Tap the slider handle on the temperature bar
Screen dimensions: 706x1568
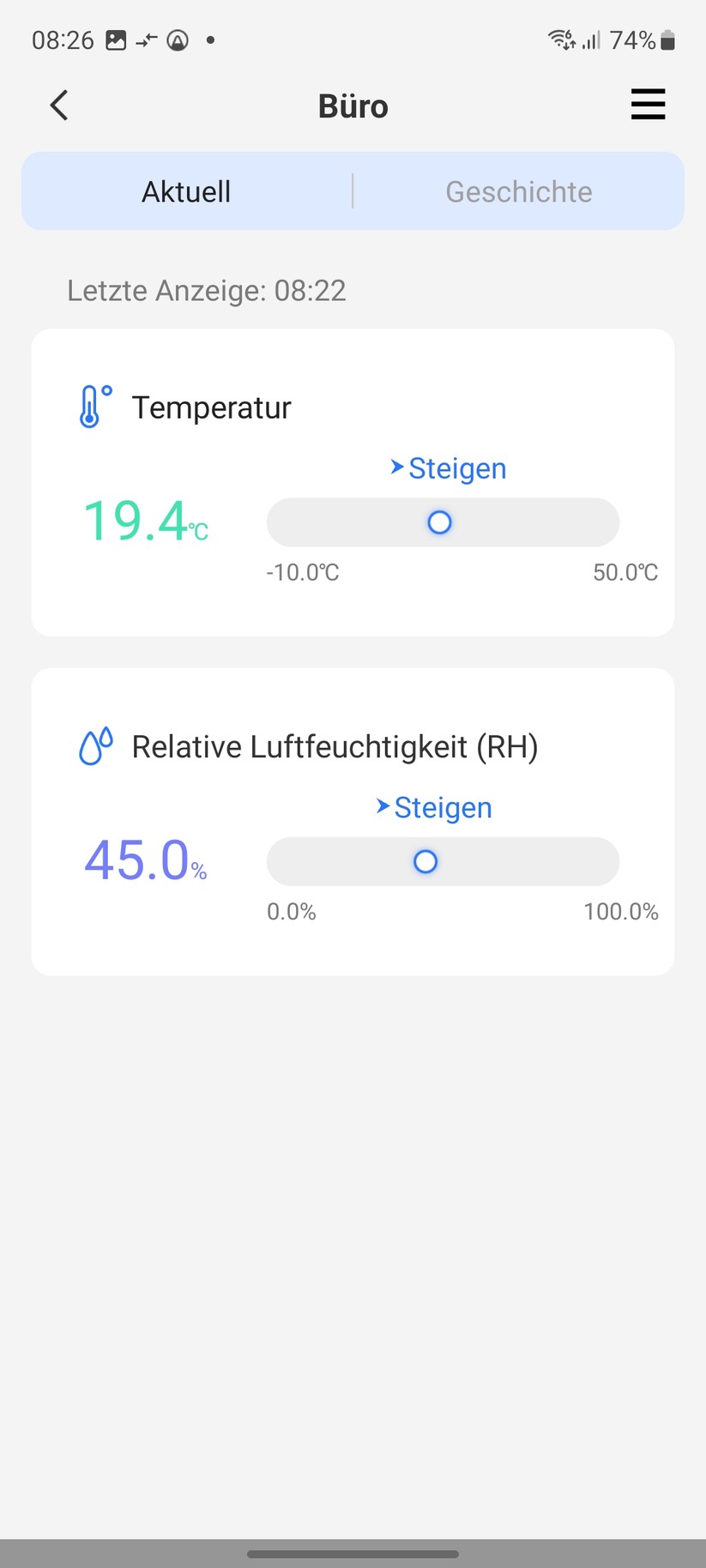(439, 522)
